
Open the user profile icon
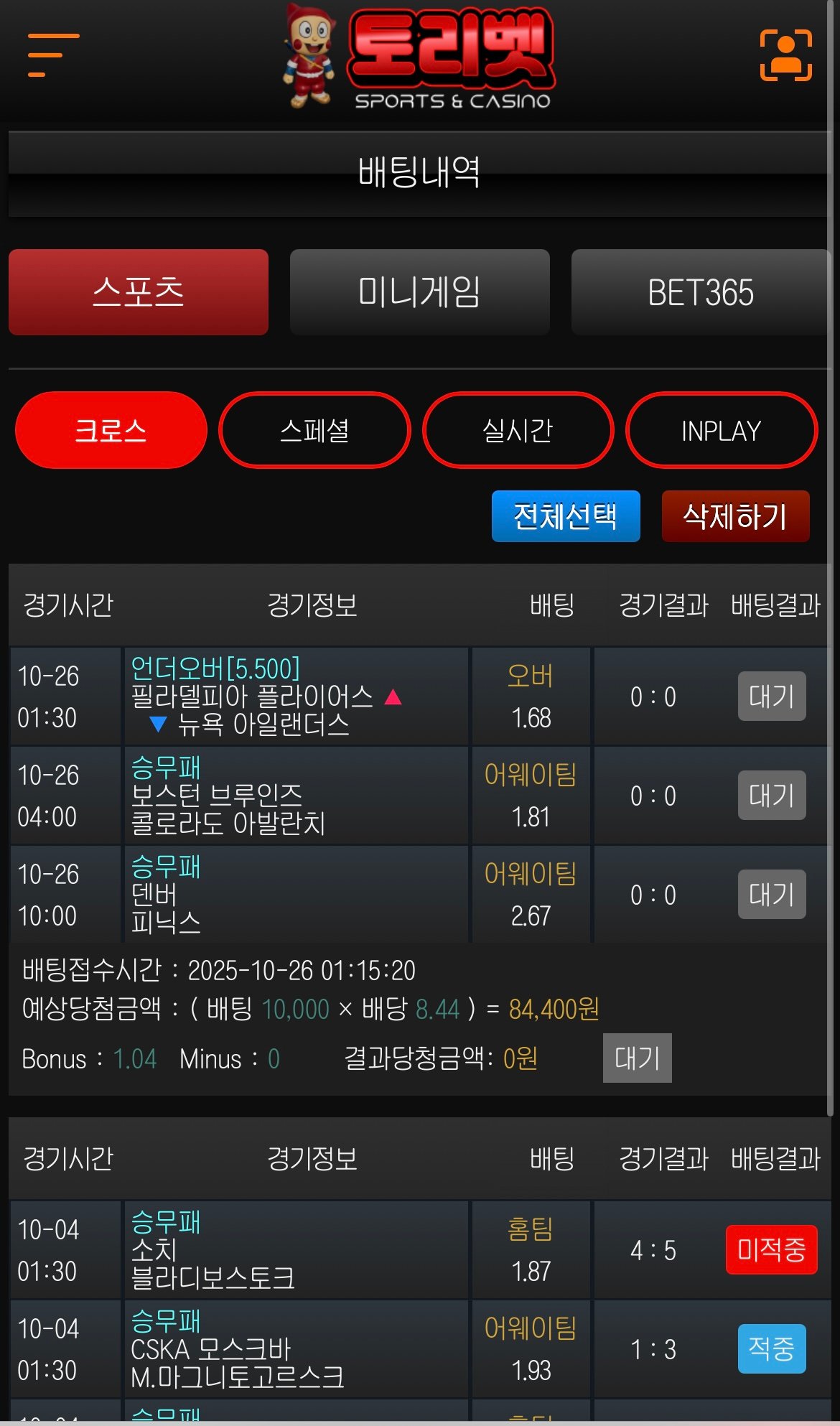pyautogui.click(x=785, y=55)
